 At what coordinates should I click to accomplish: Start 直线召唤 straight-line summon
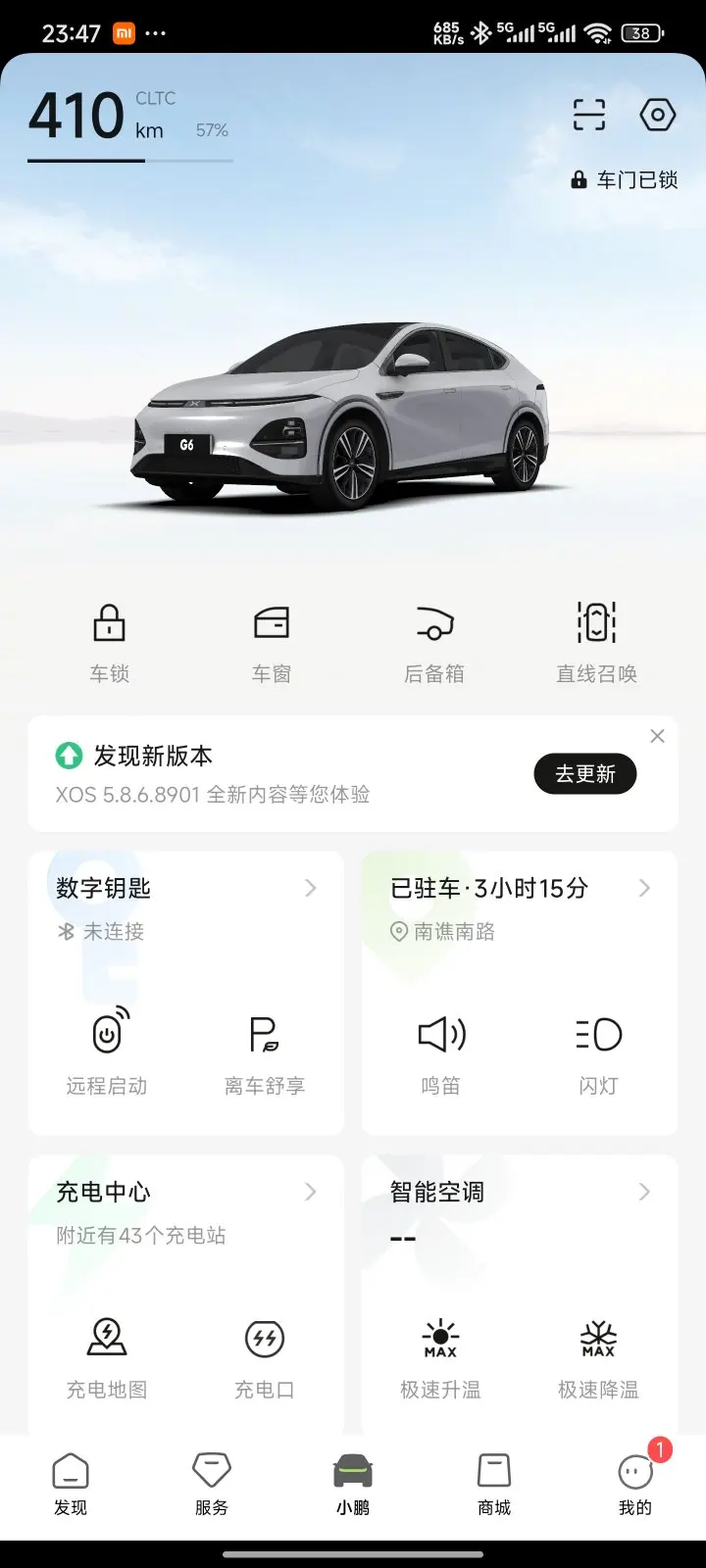tap(596, 642)
